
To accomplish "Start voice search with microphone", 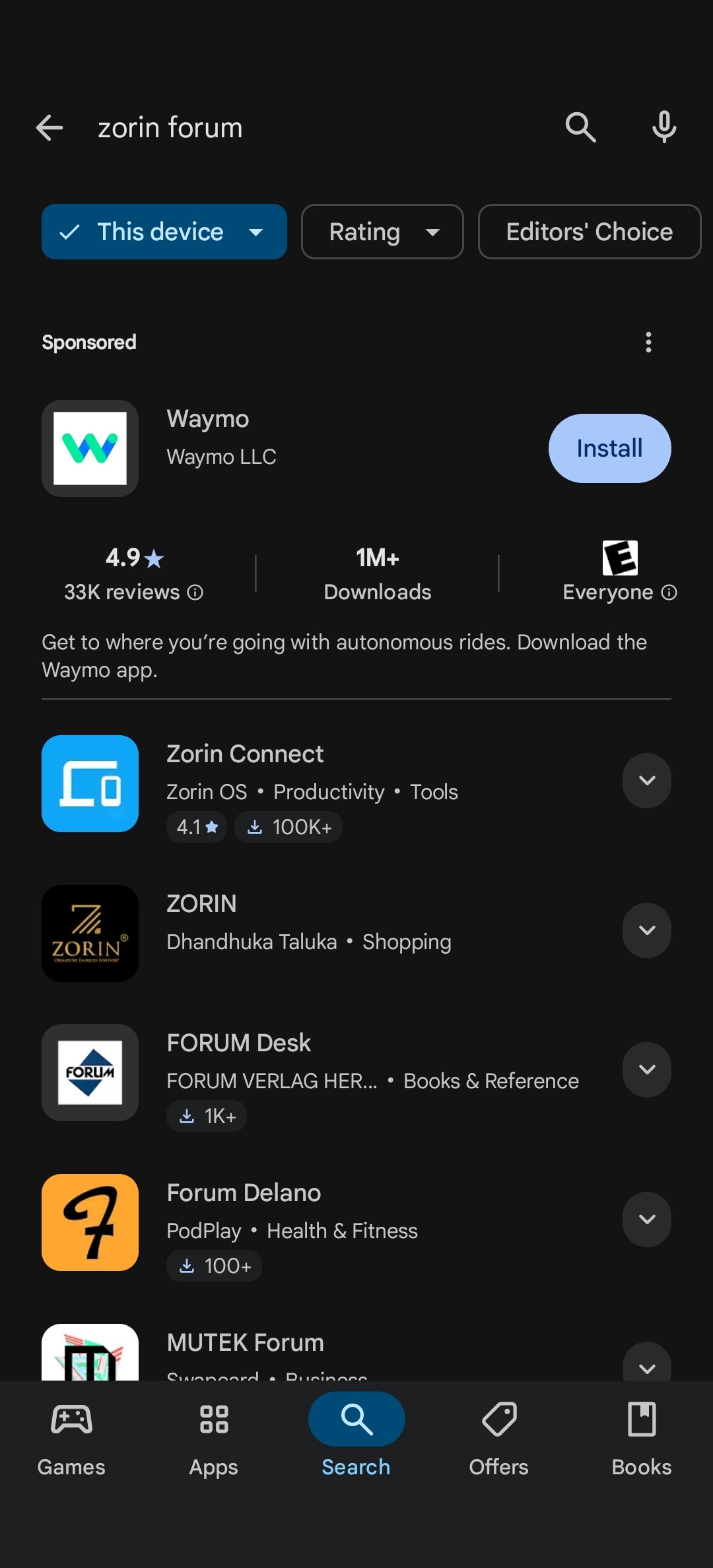I will tap(664, 127).
